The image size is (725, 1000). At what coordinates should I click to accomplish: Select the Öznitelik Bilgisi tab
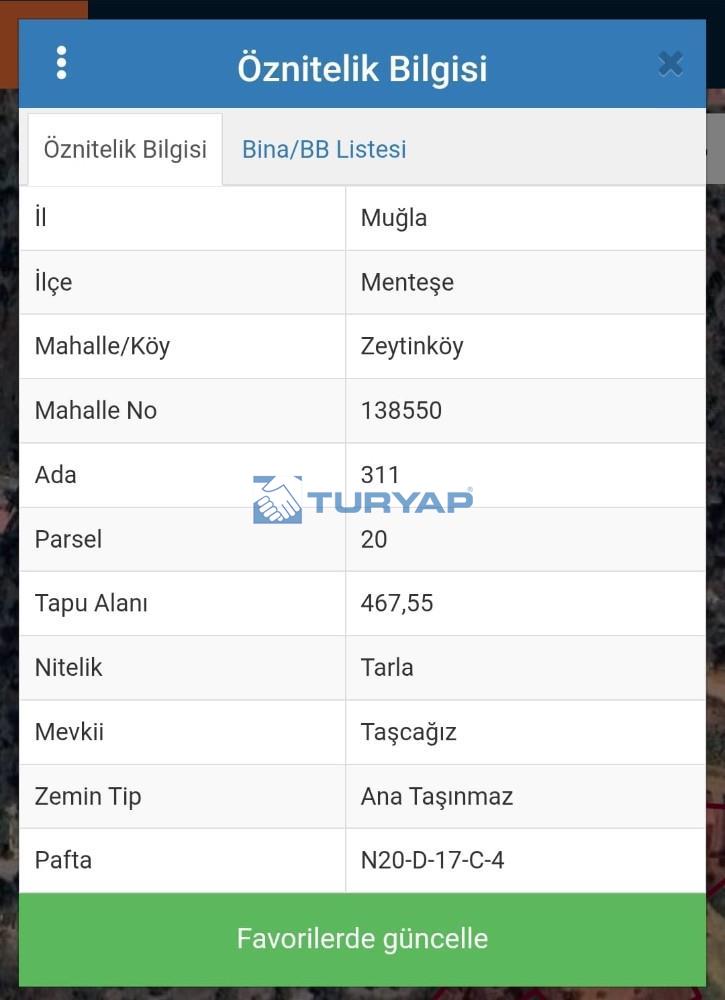(125, 150)
